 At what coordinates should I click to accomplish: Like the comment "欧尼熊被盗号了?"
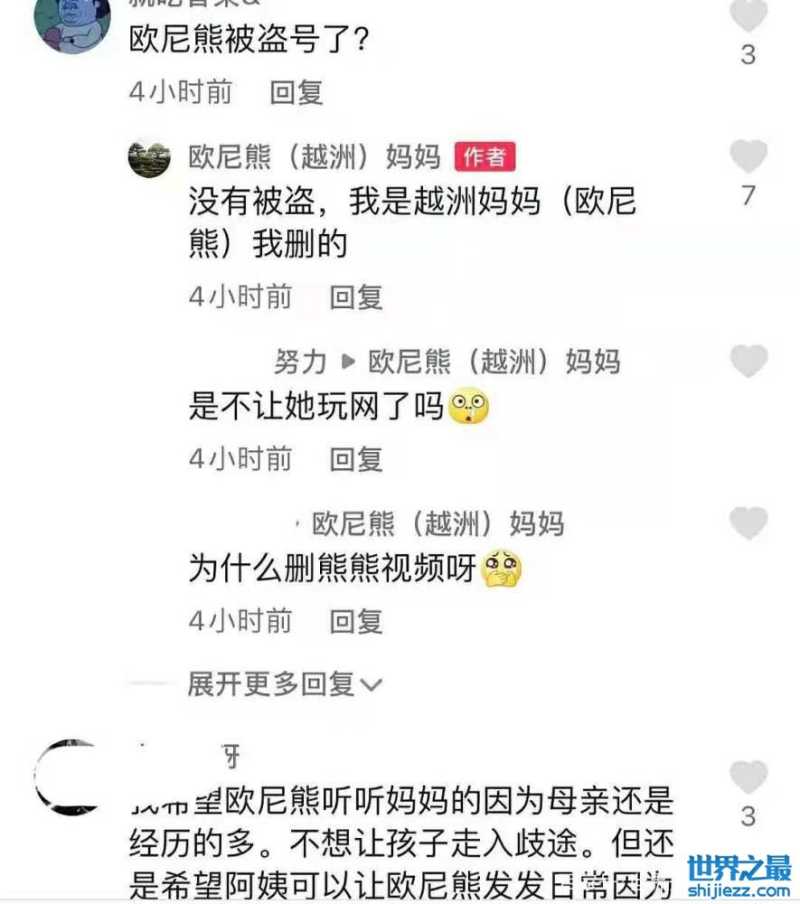pos(748,17)
